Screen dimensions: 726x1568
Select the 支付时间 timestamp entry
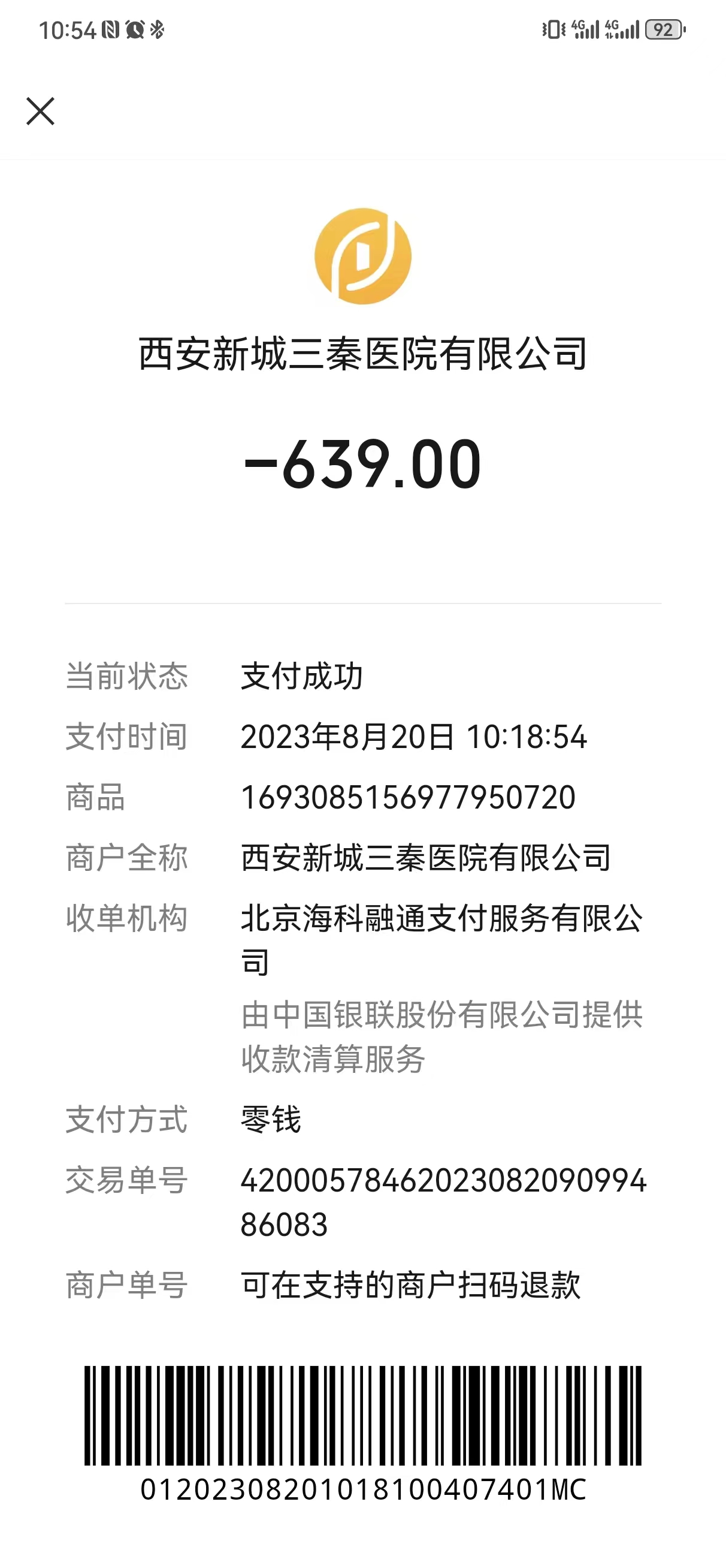pos(414,738)
